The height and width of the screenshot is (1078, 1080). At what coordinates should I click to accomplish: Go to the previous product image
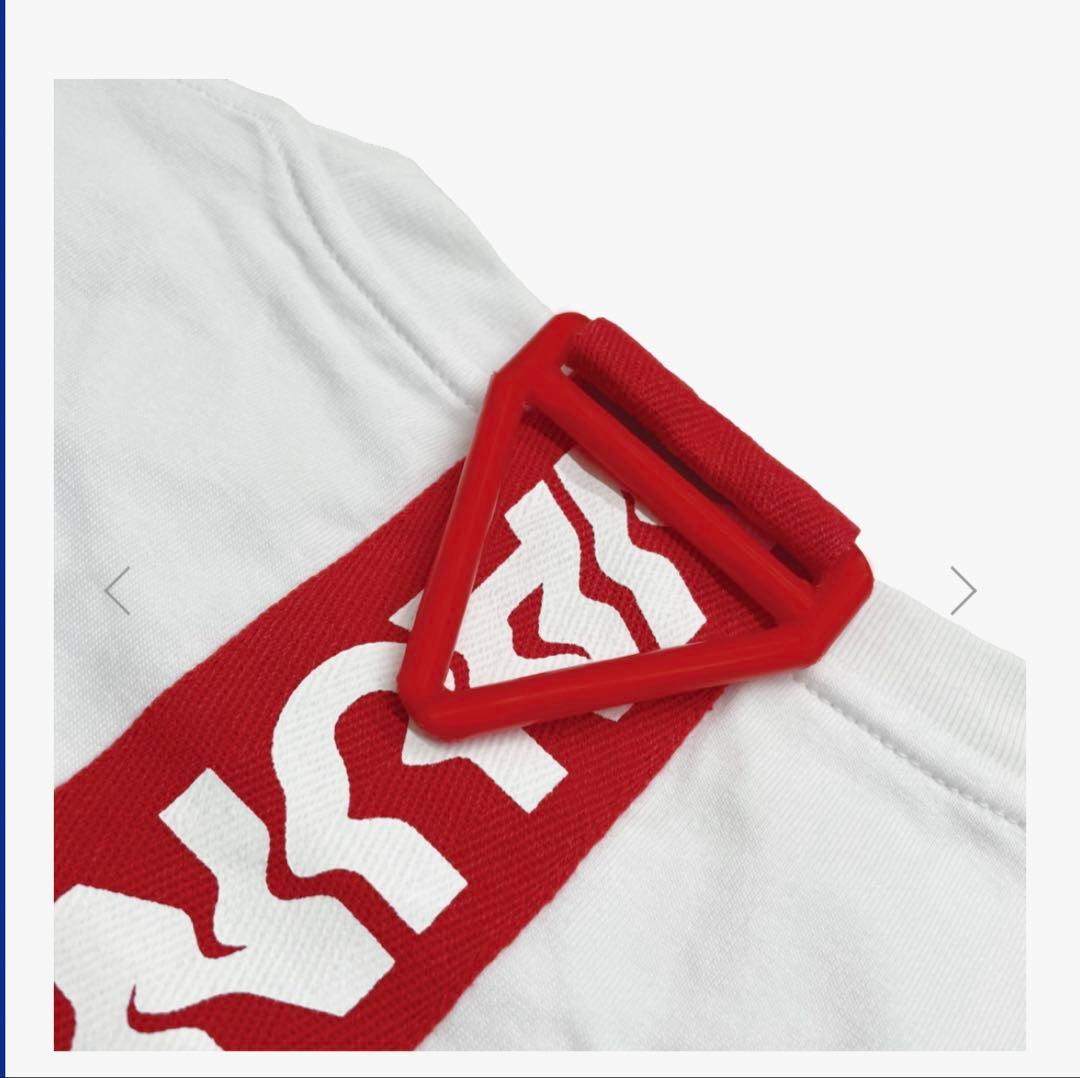(x=118, y=590)
